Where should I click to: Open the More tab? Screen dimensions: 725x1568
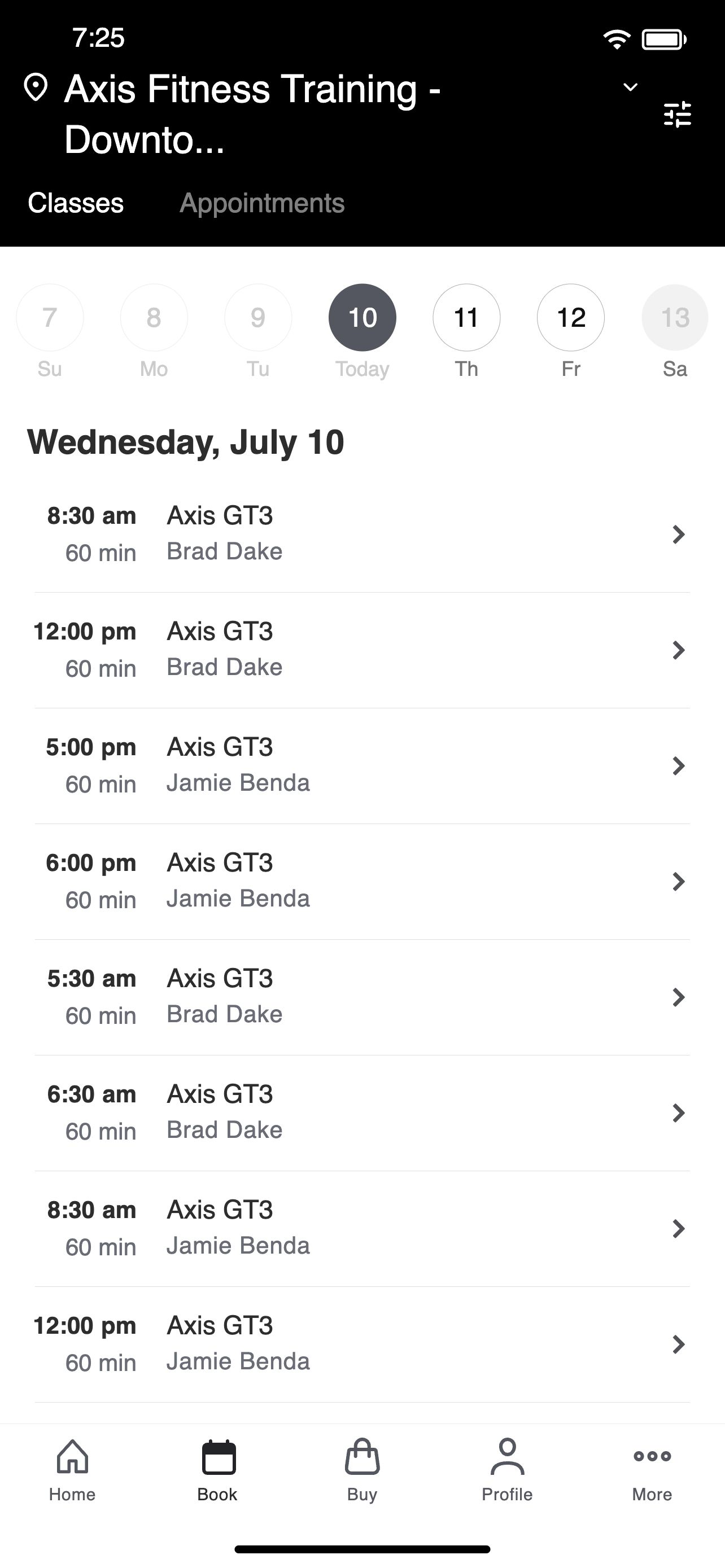click(x=652, y=1470)
